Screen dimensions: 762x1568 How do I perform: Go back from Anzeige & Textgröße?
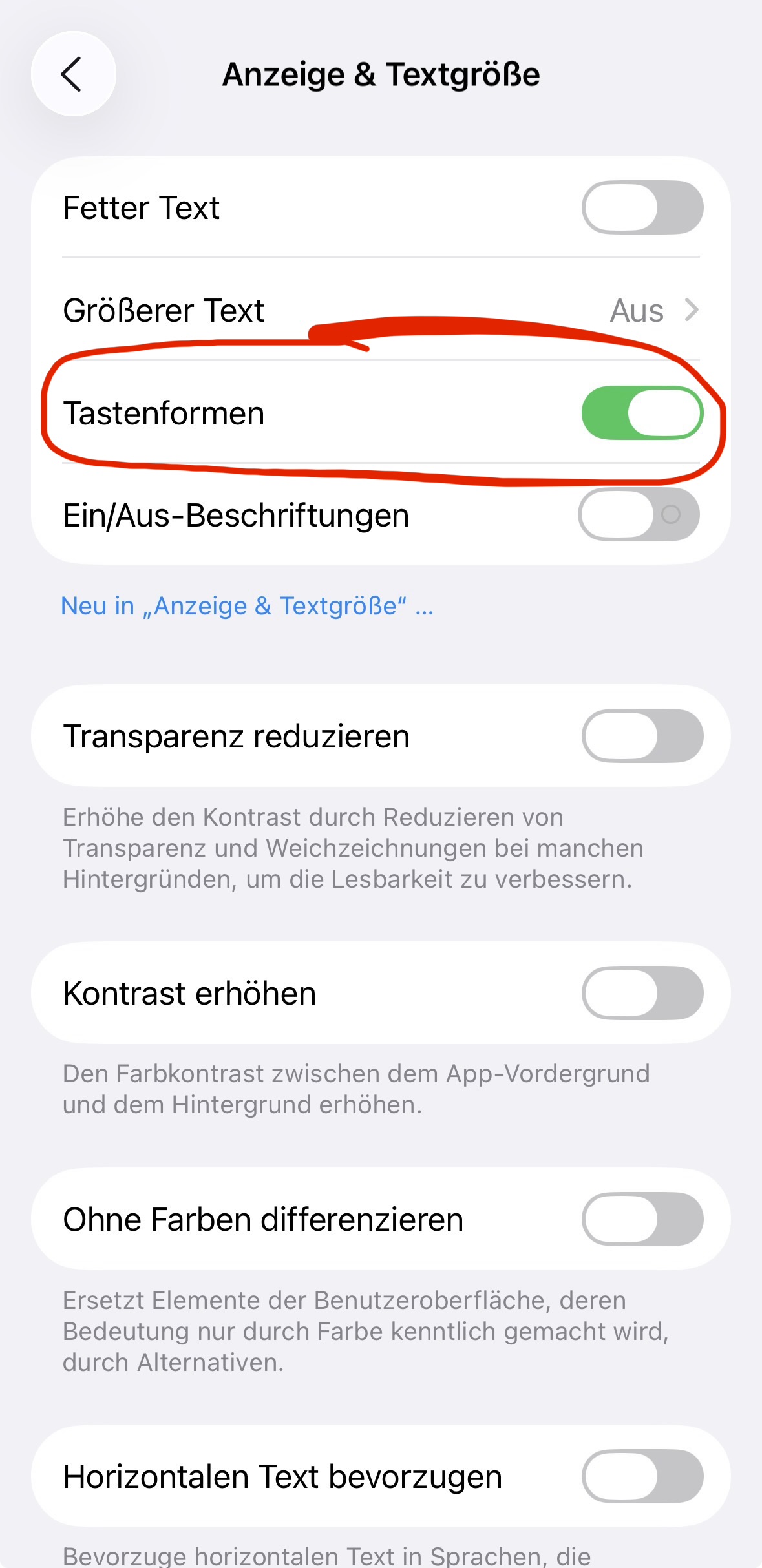(73, 74)
